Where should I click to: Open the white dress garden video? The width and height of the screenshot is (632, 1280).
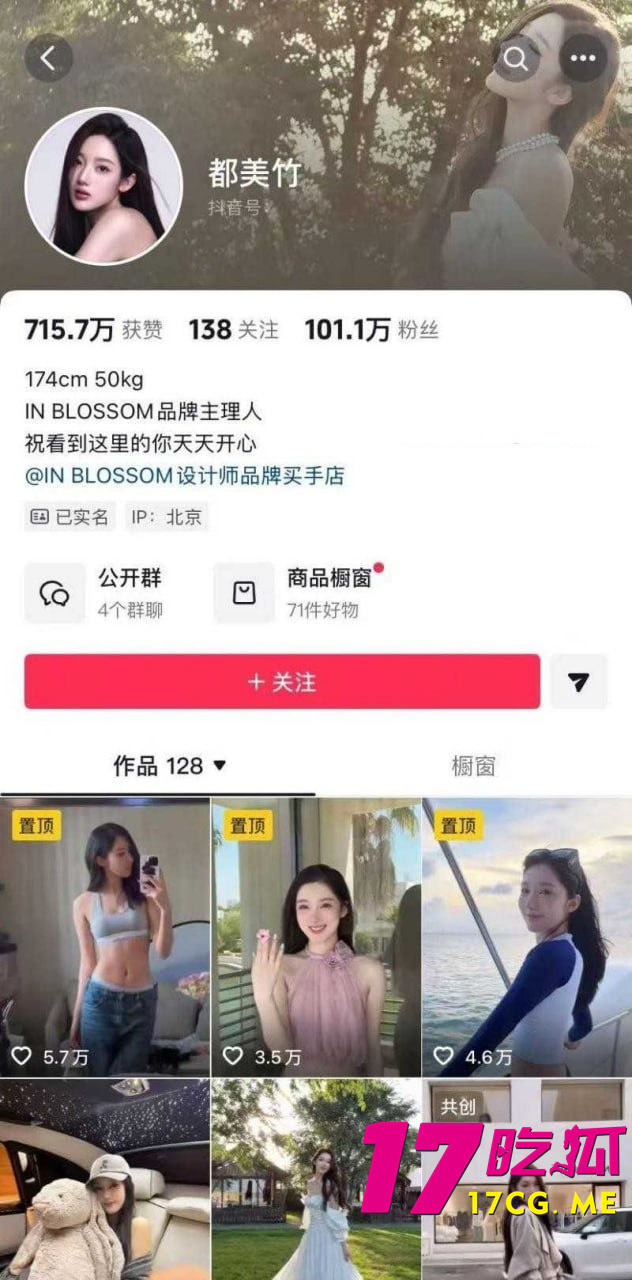tap(316, 1180)
